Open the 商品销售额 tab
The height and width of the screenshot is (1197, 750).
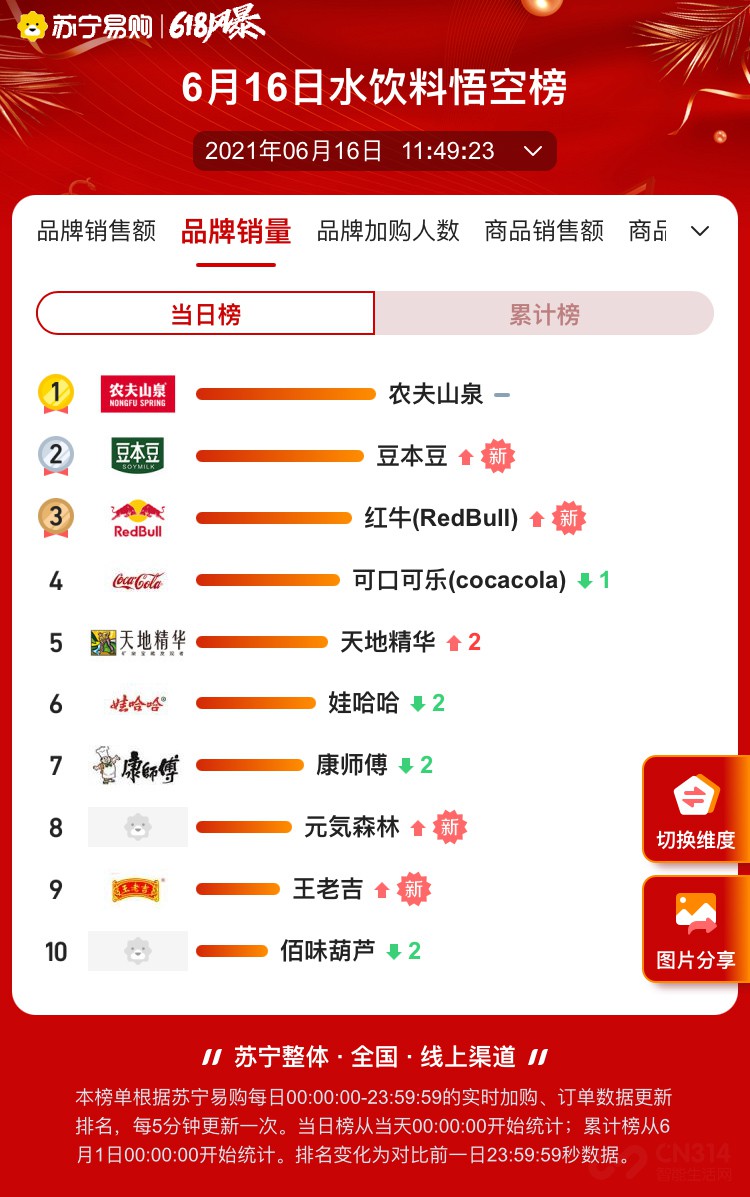pyautogui.click(x=544, y=231)
